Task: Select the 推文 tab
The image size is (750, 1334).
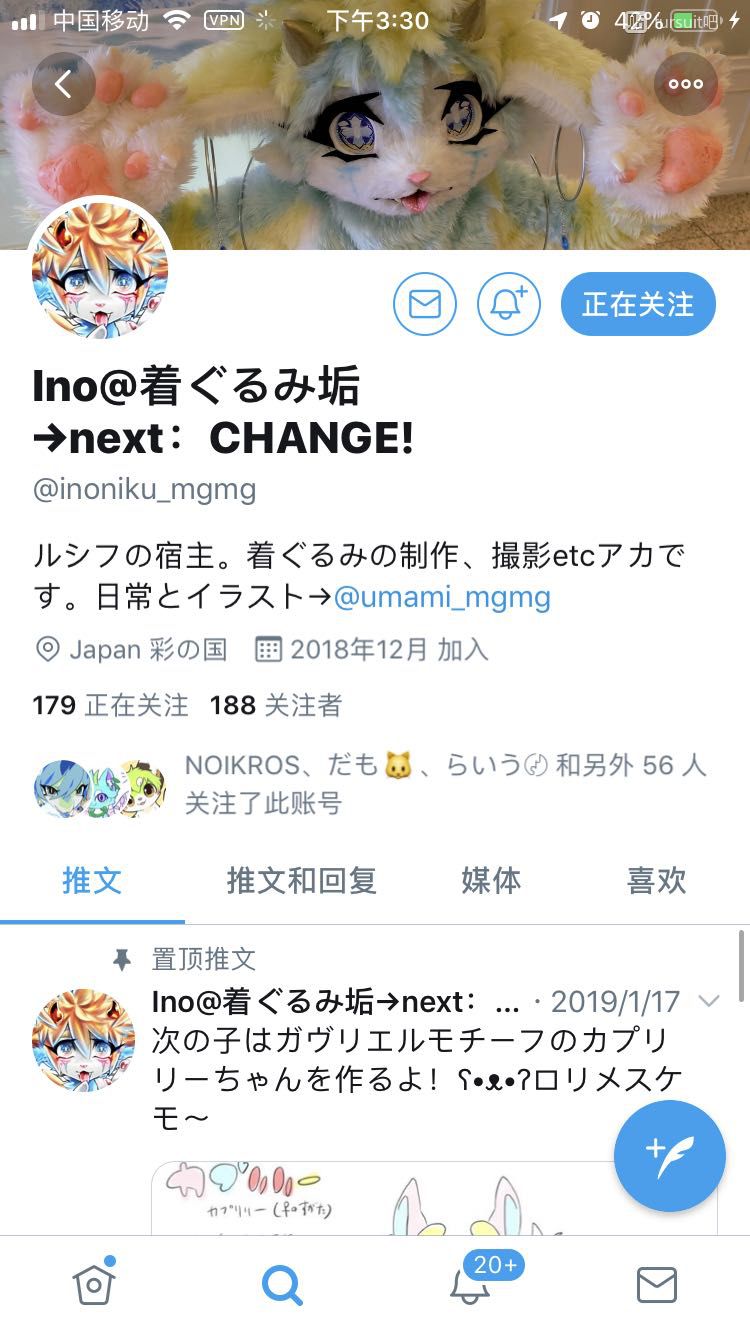Action: tap(92, 881)
